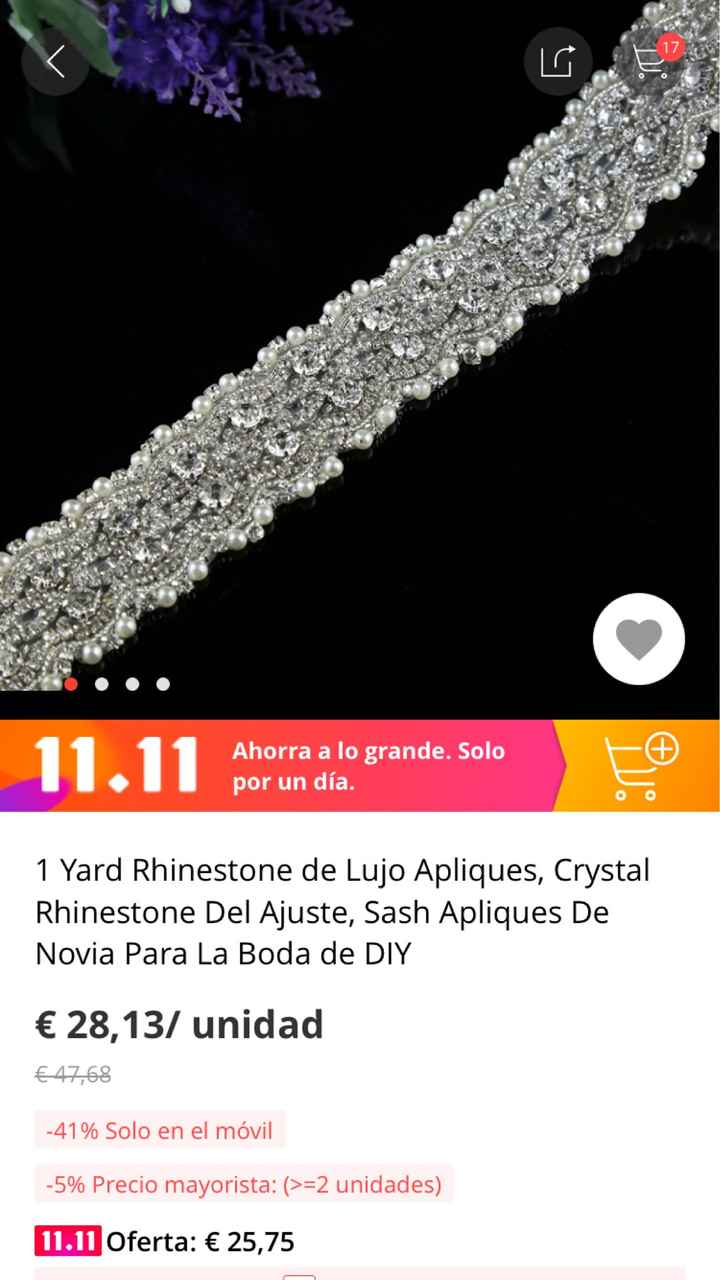Tap the add-to-cart icon on 11.11 banner

(641, 766)
